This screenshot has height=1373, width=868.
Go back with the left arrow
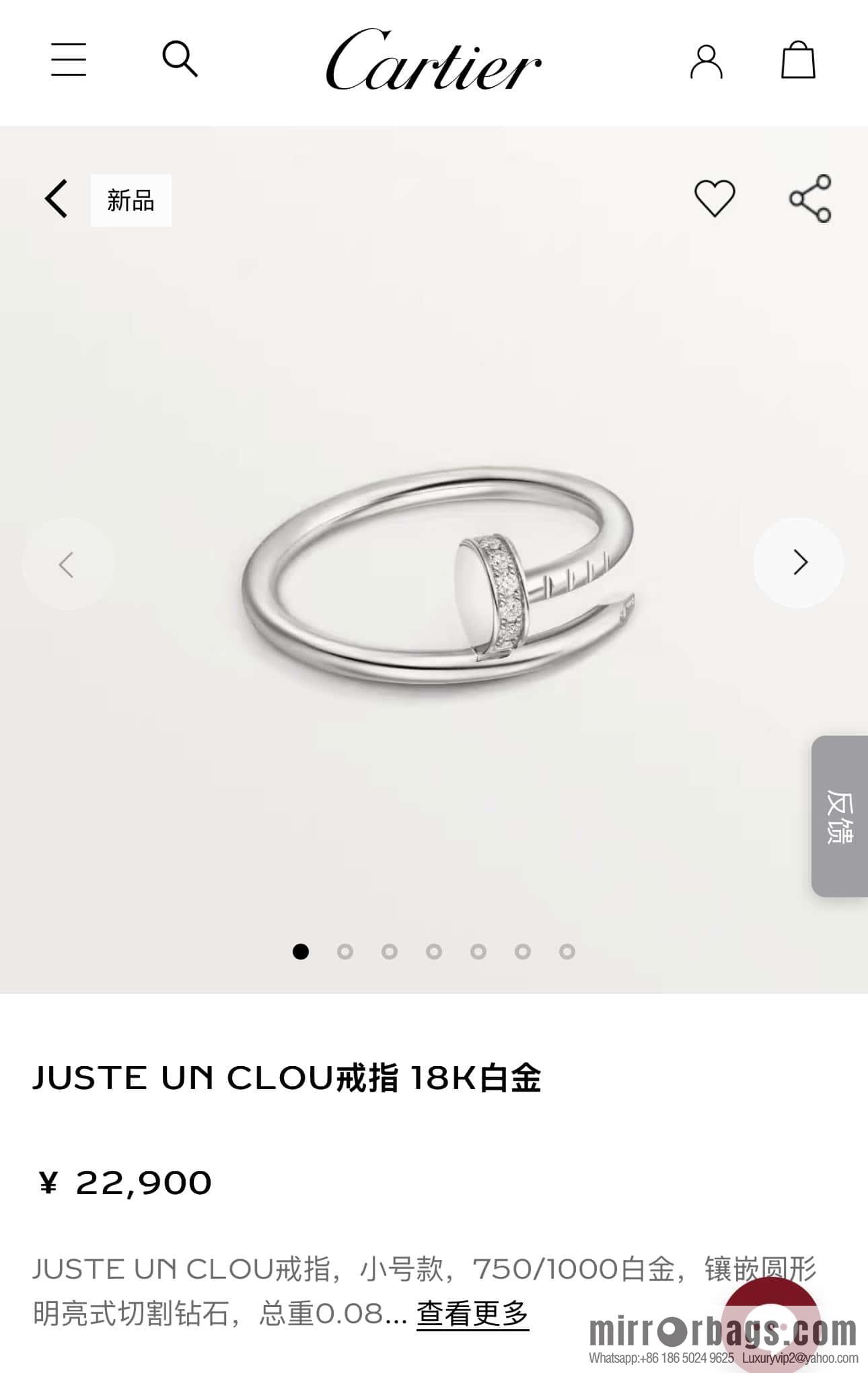pyautogui.click(x=57, y=199)
